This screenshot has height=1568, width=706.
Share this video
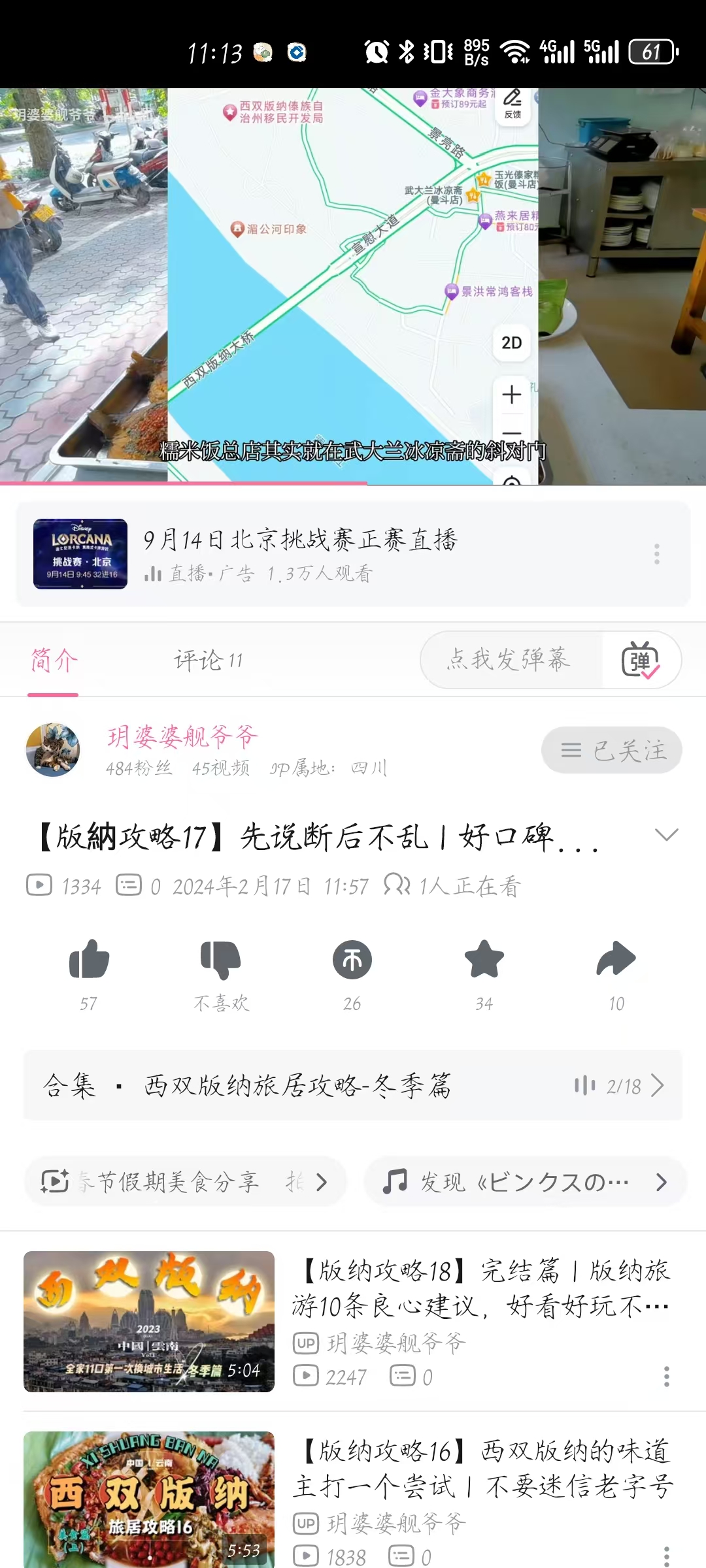point(616,960)
